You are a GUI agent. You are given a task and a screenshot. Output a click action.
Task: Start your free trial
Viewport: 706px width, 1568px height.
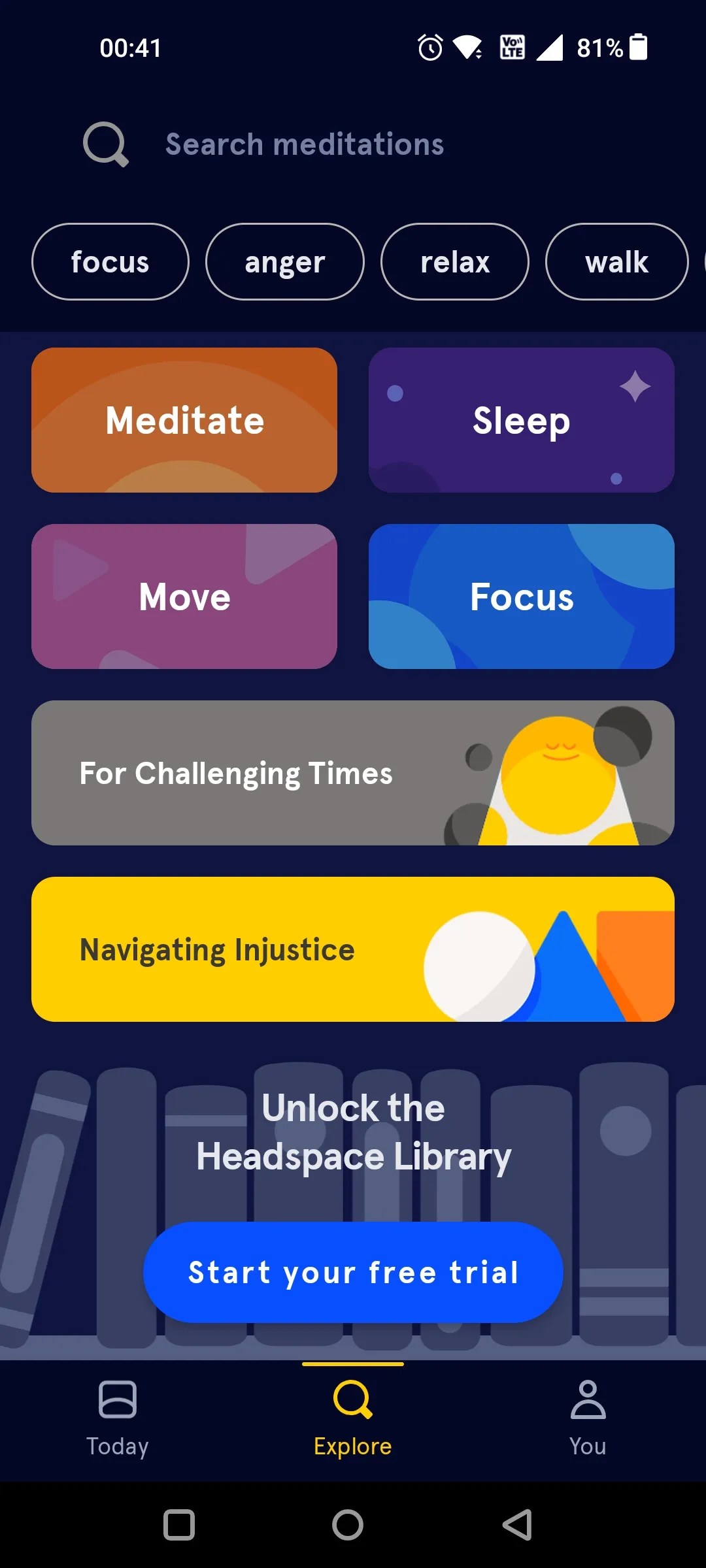(353, 1272)
